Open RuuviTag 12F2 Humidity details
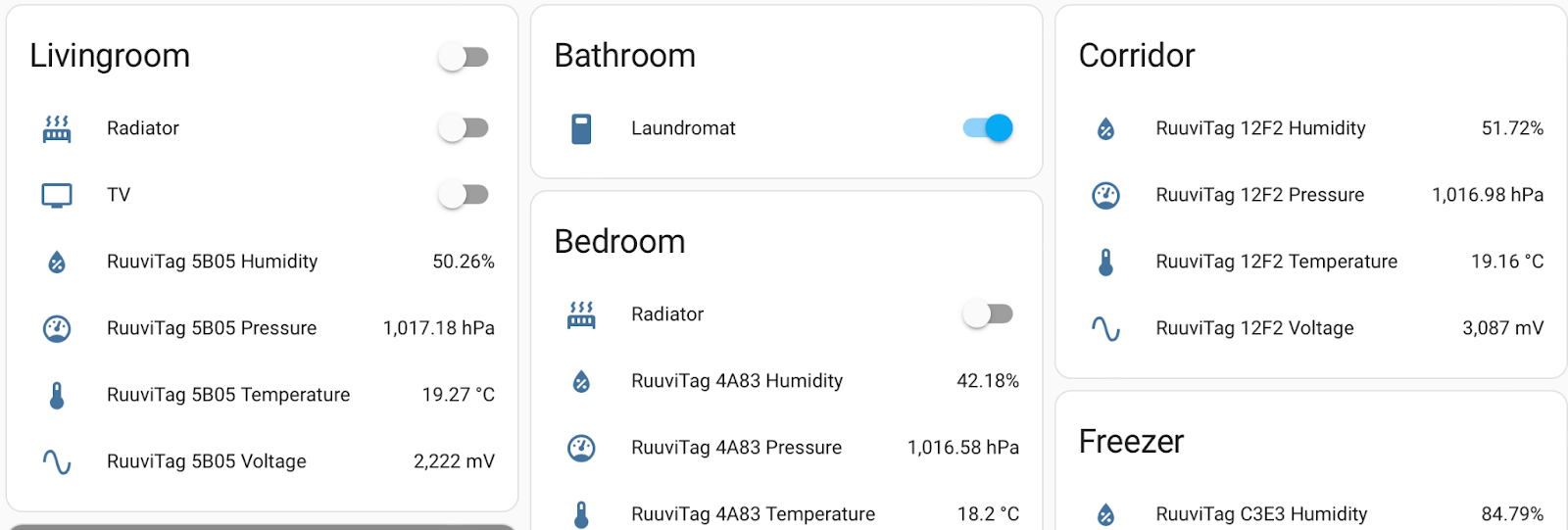 [x=1260, y=128]
